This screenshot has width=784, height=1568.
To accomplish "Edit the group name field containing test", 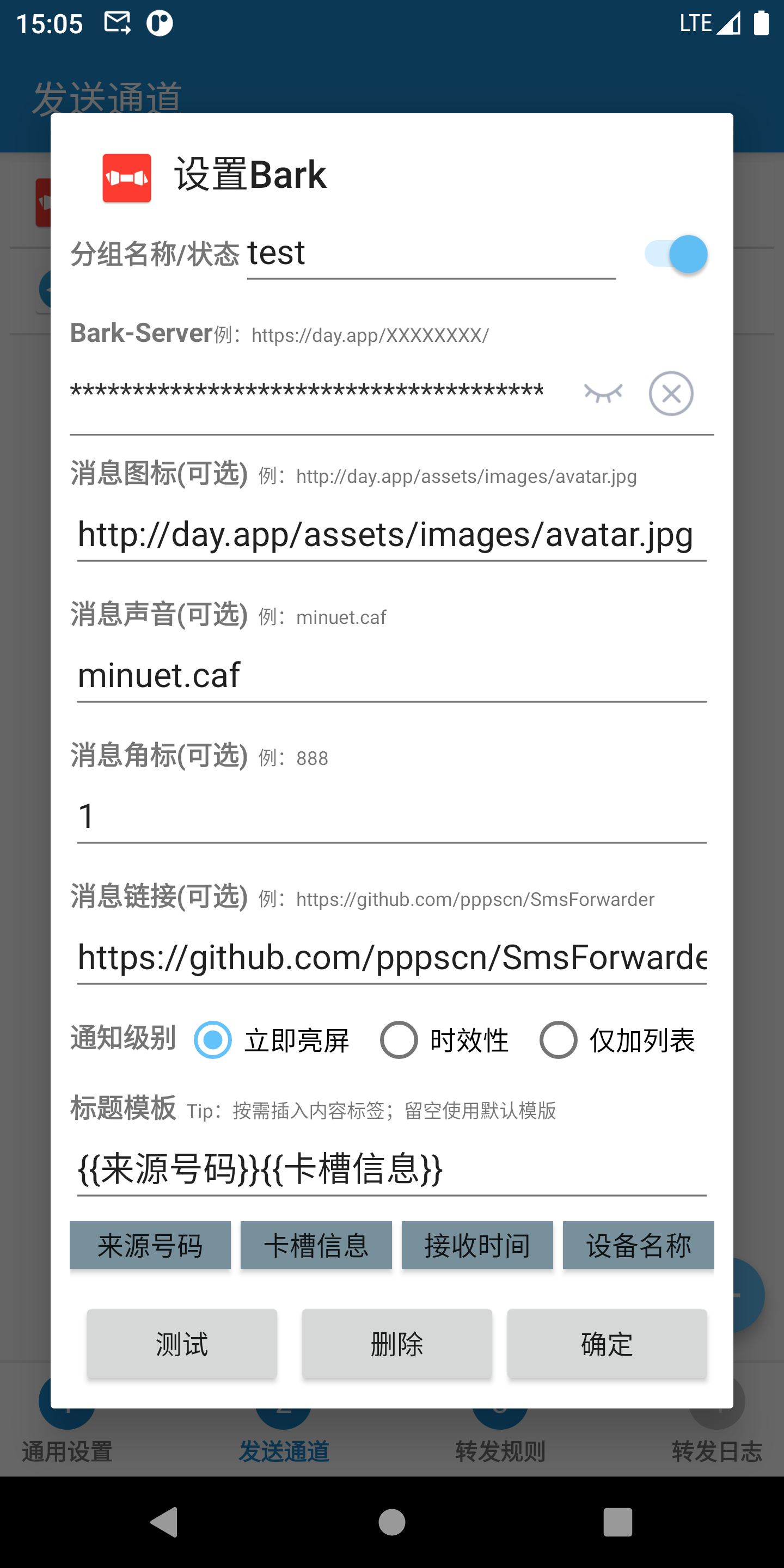I will (x=430, y=254).
